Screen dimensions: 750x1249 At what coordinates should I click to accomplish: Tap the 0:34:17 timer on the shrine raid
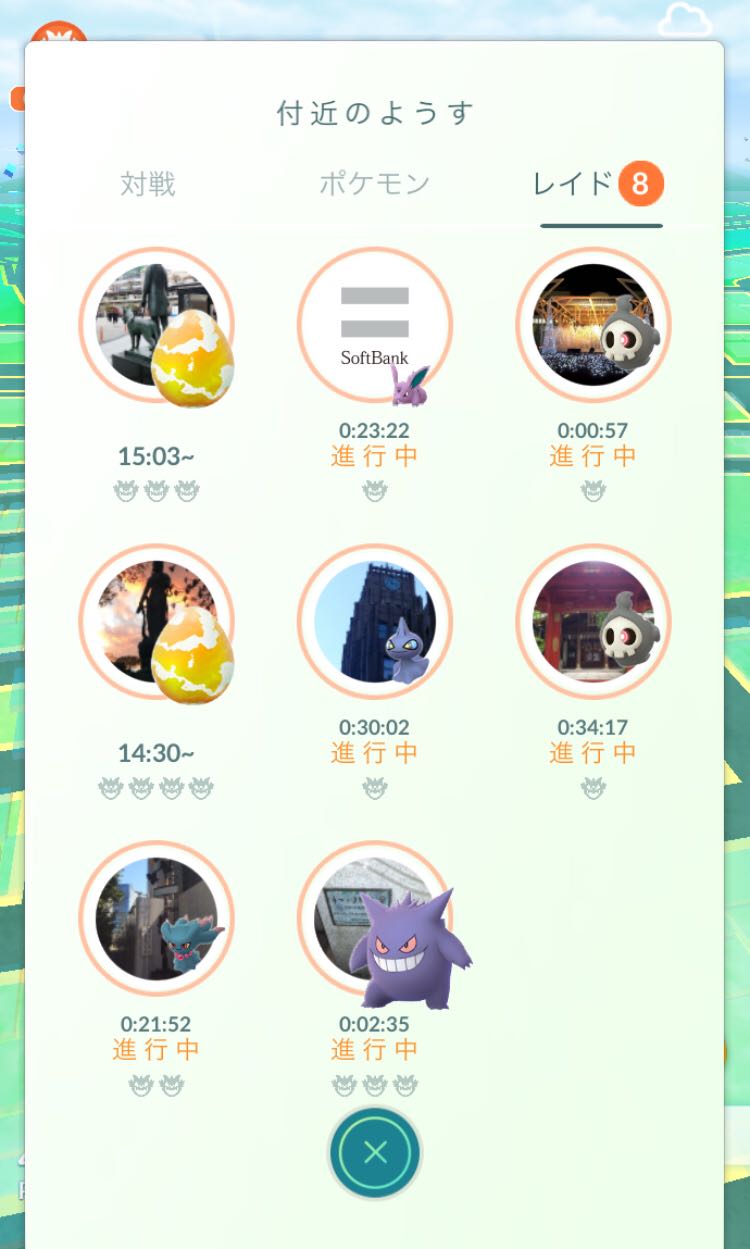point(593,729)
